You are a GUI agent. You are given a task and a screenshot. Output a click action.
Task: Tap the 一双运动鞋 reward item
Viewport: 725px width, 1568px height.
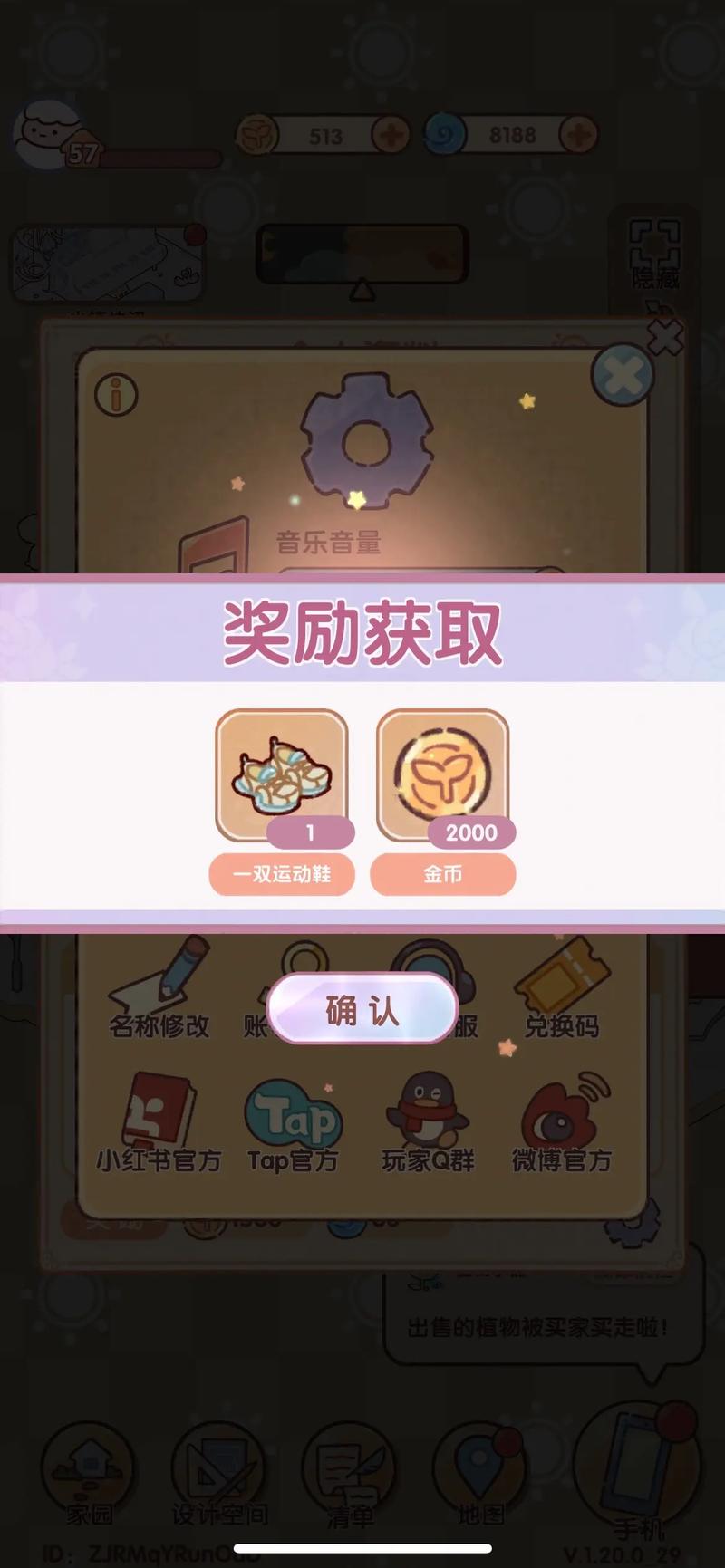282,776
